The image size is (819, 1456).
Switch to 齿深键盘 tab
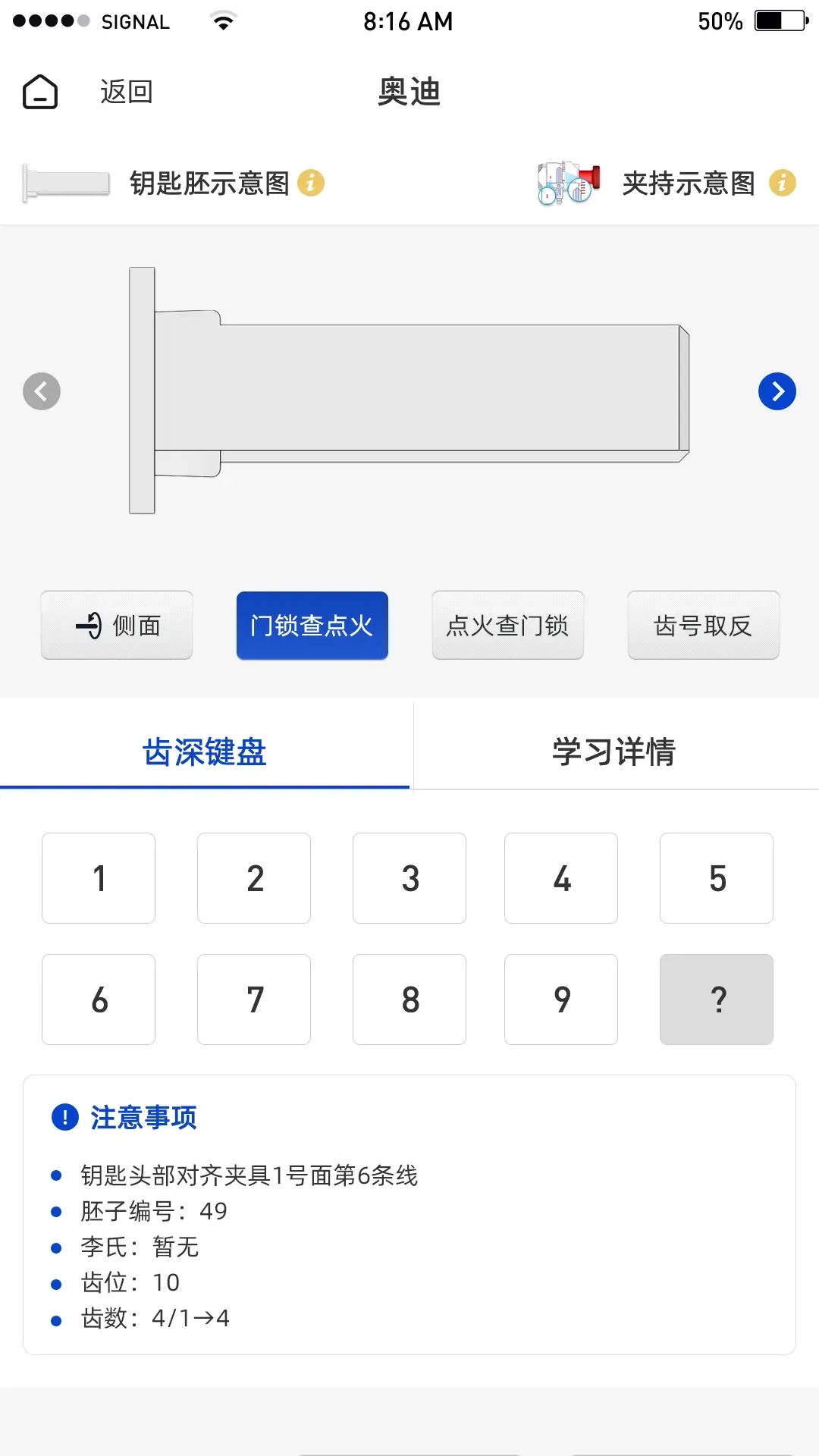205,752
